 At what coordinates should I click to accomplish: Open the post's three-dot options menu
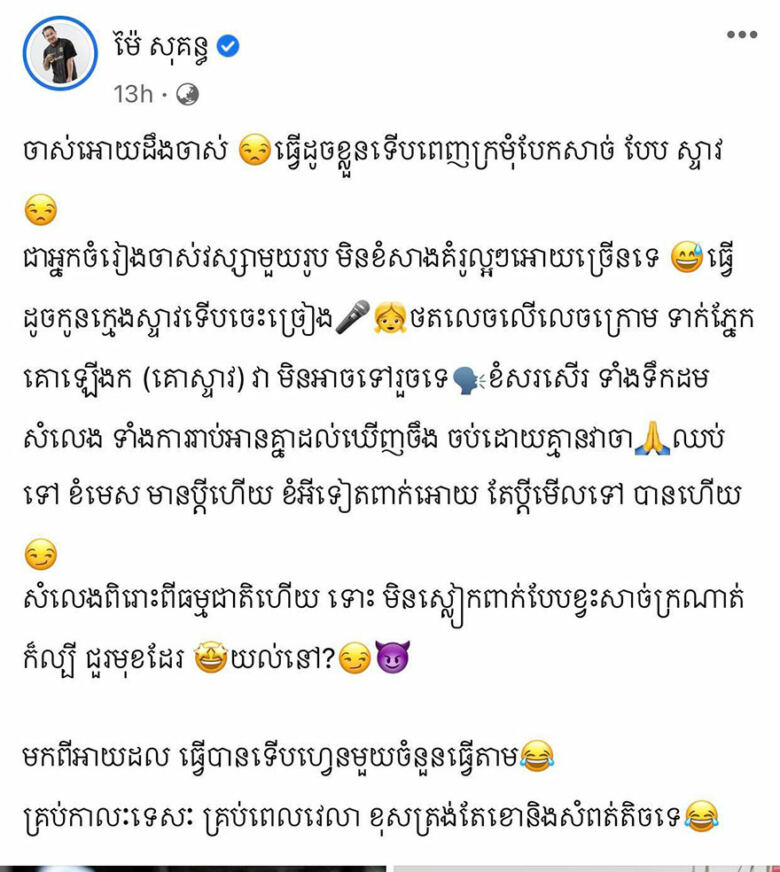coord(741,35)
